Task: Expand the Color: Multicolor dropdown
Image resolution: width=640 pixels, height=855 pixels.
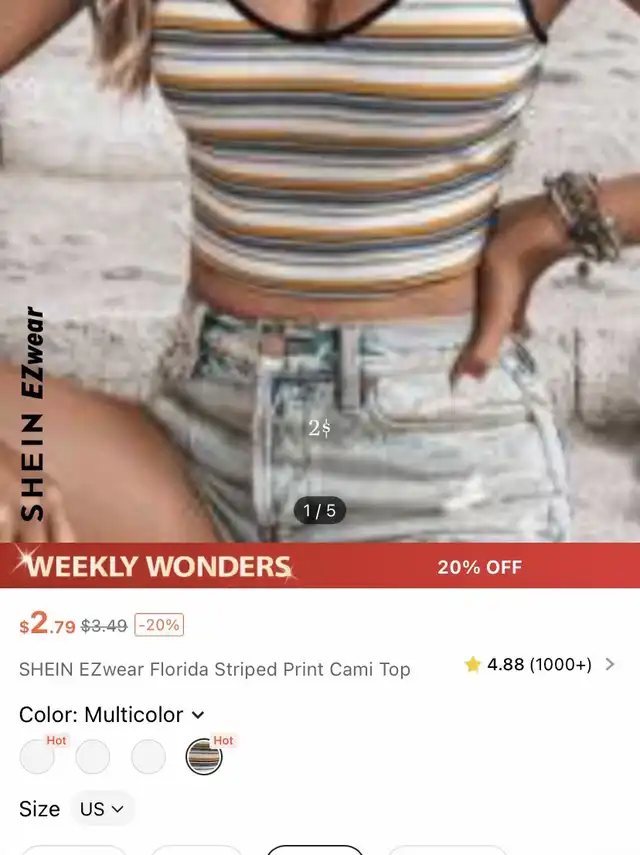Action: click(x=112, y=714)
